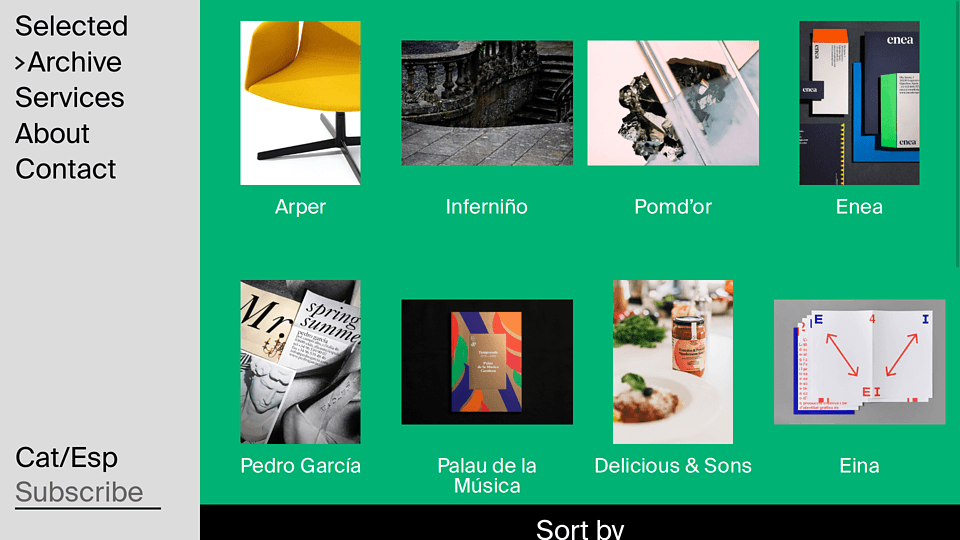Switch language via Cat/Esp

click(66, 458)
